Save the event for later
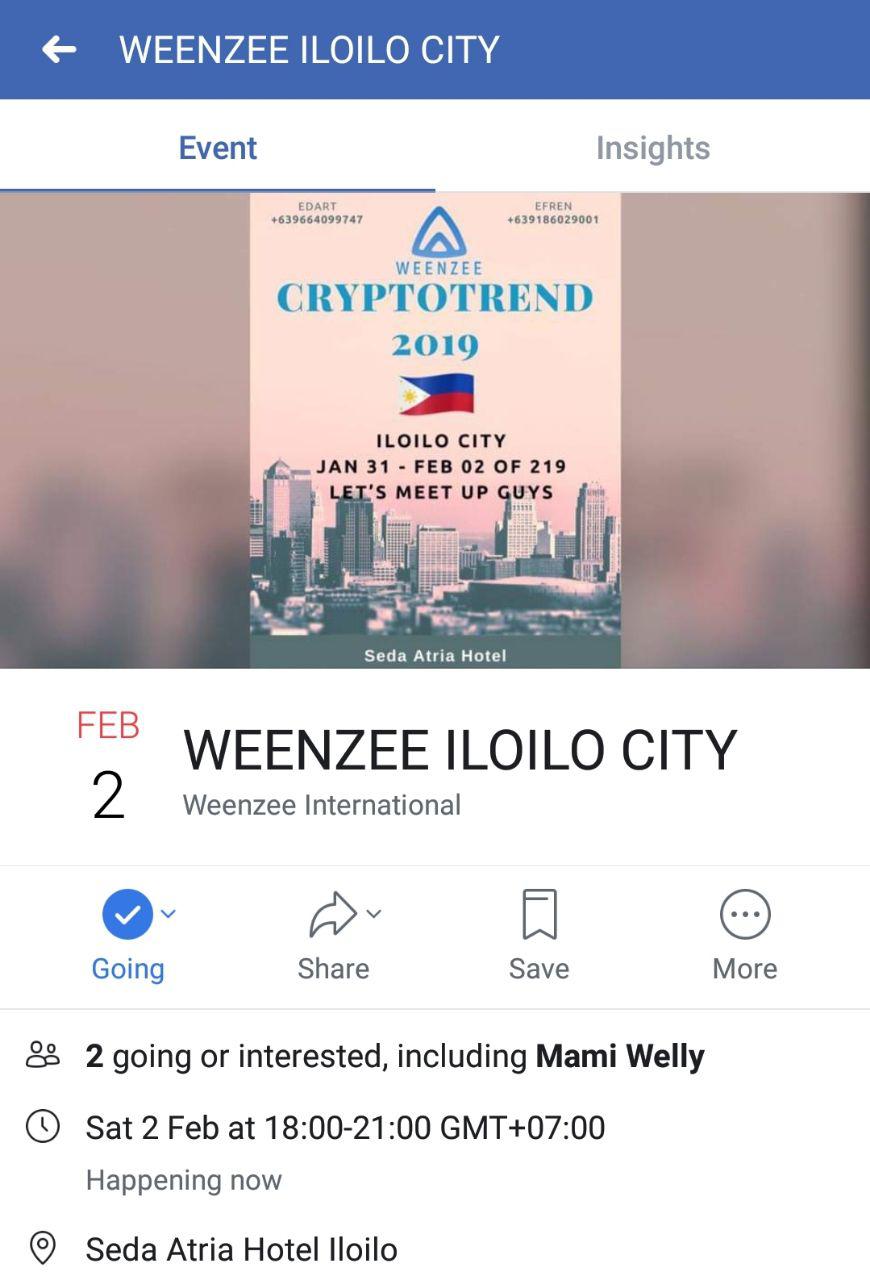The image size is (870, 1280). click(x=539, y=935)
